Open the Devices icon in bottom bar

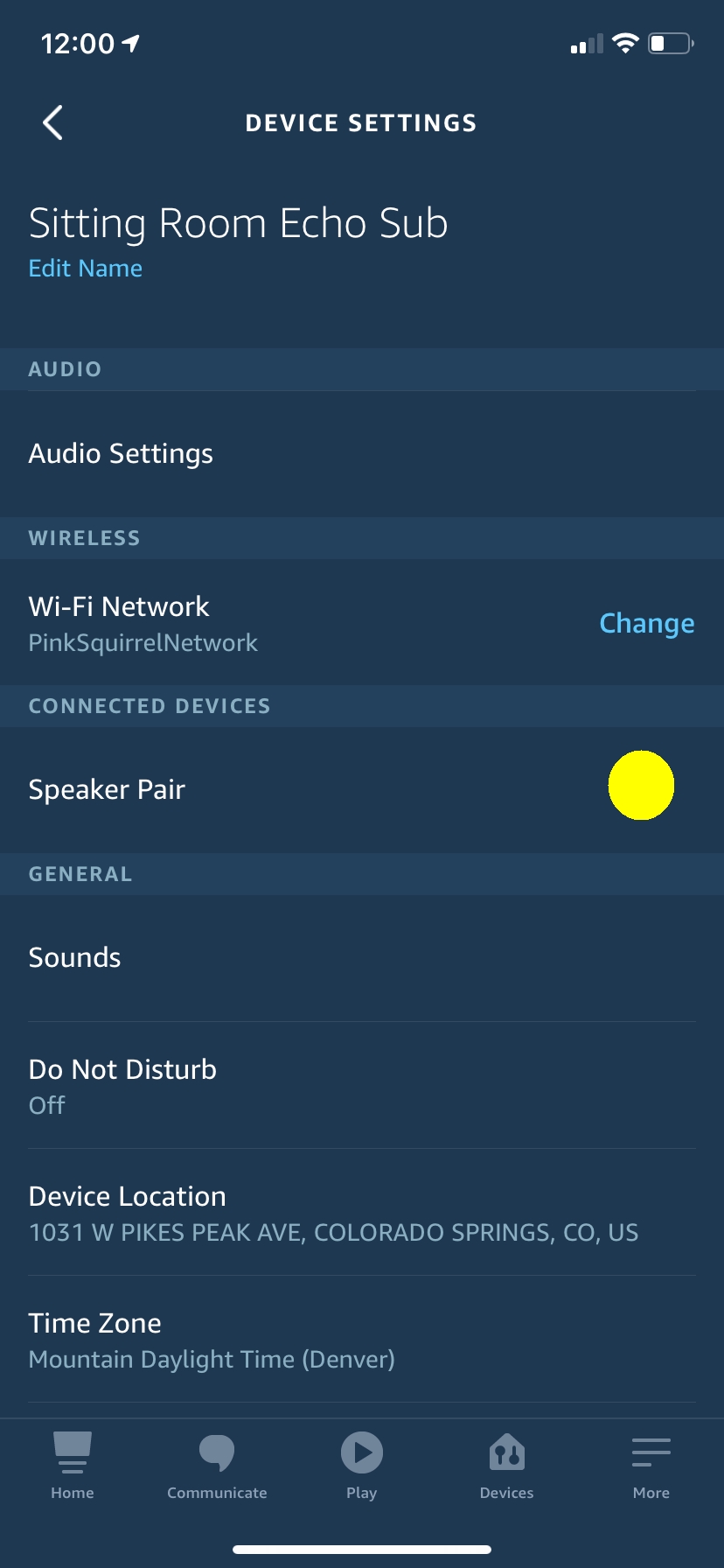(x=506, y=1451)
